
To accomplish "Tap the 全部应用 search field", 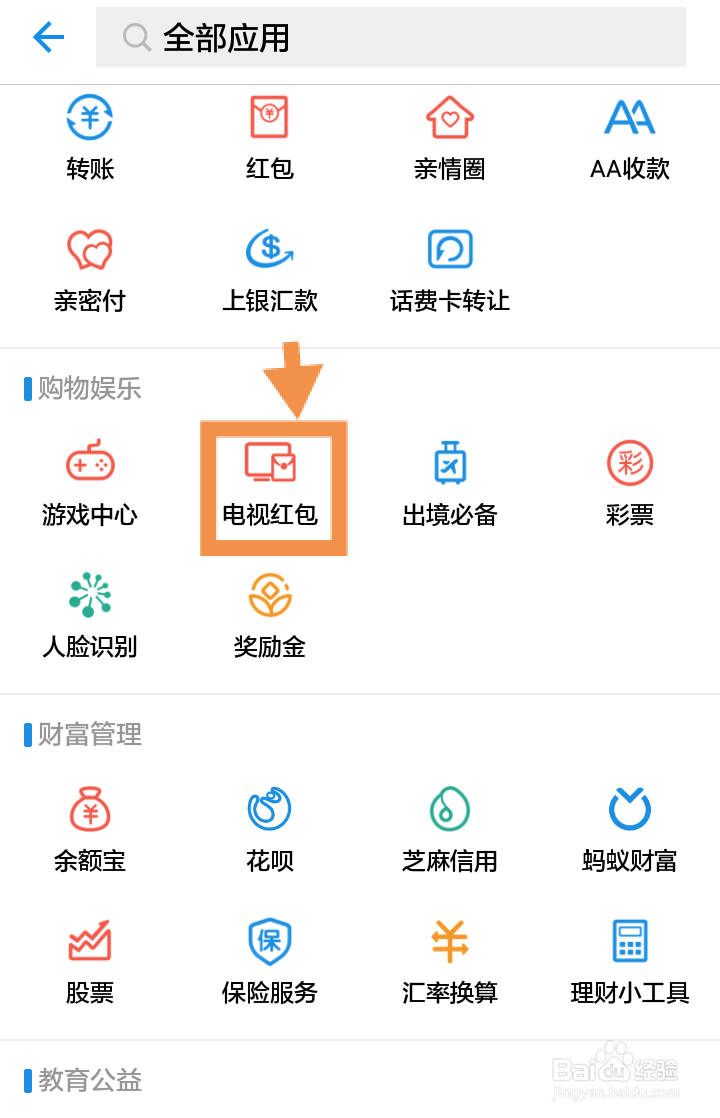I will [x=390, y=37].
